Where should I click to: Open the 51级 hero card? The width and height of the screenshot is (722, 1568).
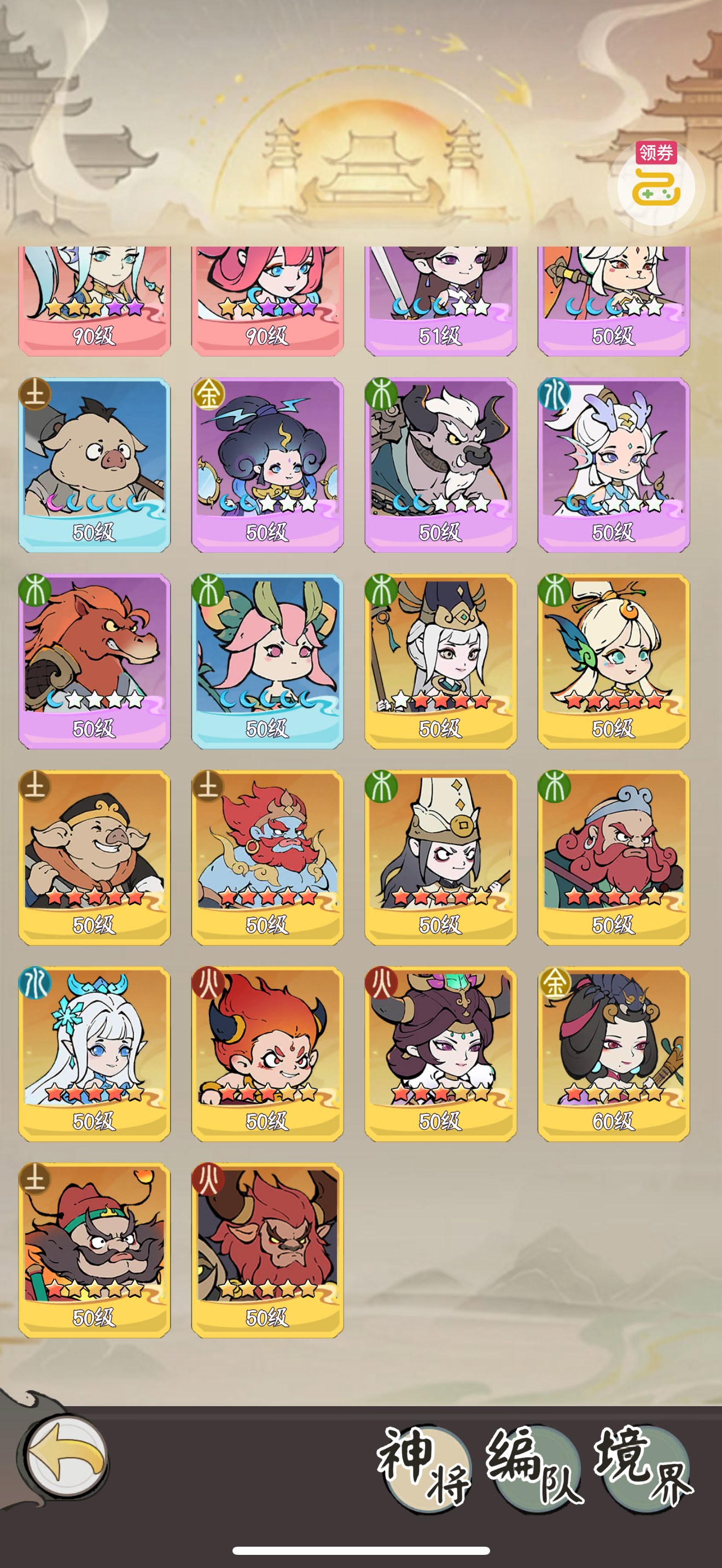click(440, 301)
